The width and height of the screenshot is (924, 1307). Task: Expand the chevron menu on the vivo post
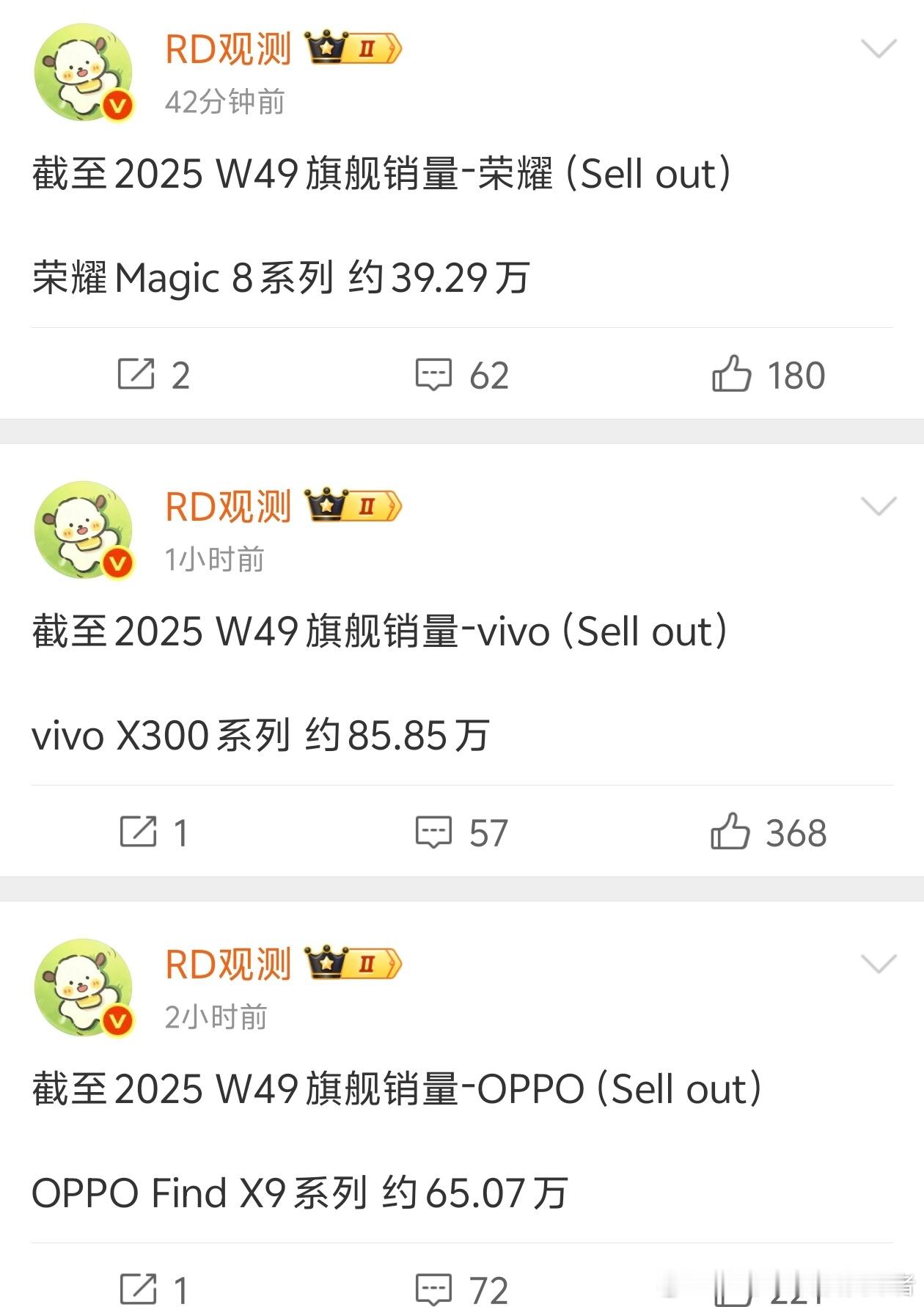(x=878, y=506)
